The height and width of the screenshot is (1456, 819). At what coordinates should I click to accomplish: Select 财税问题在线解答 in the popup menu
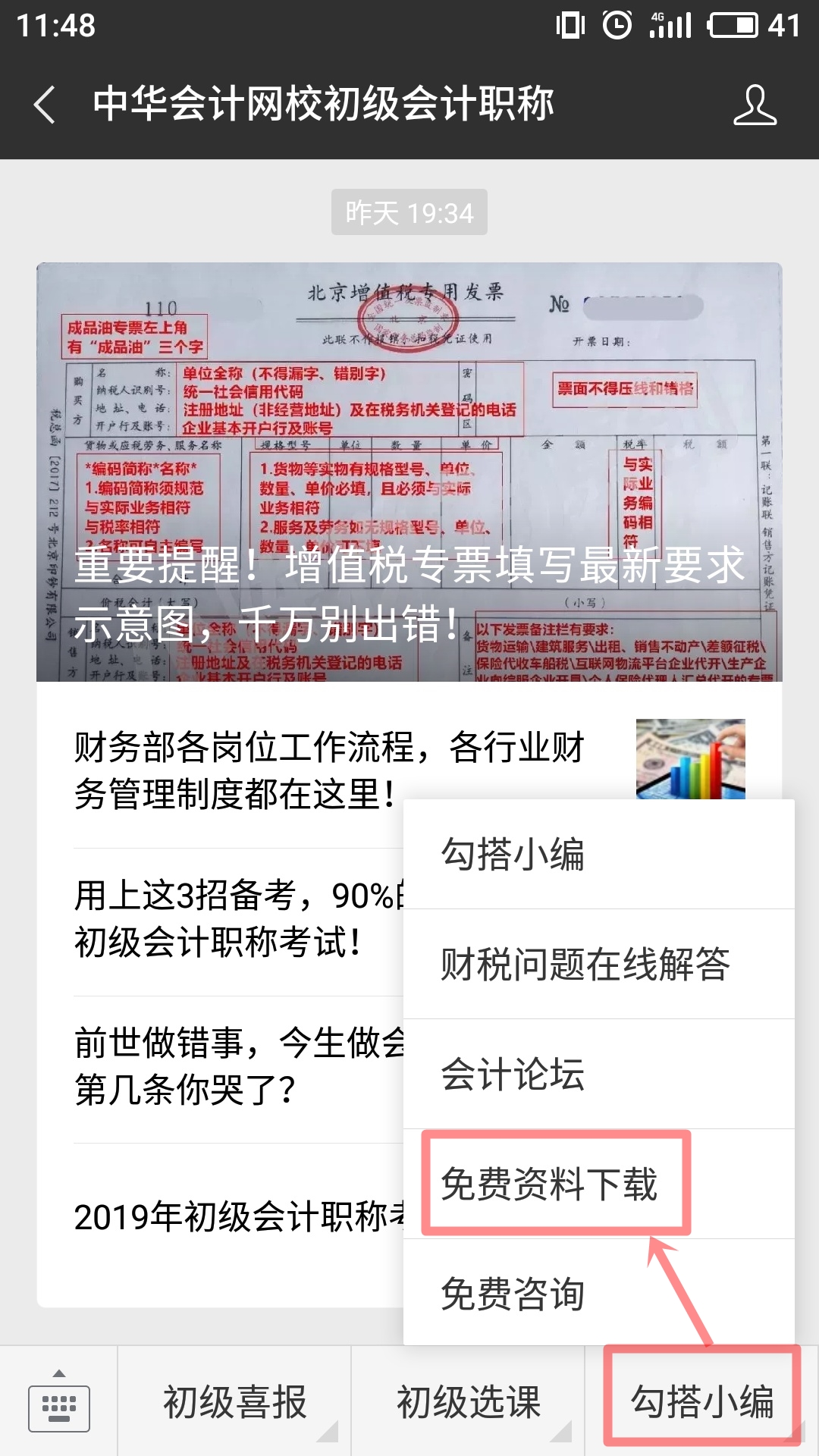pyautogui.click(x=599, y=965)
